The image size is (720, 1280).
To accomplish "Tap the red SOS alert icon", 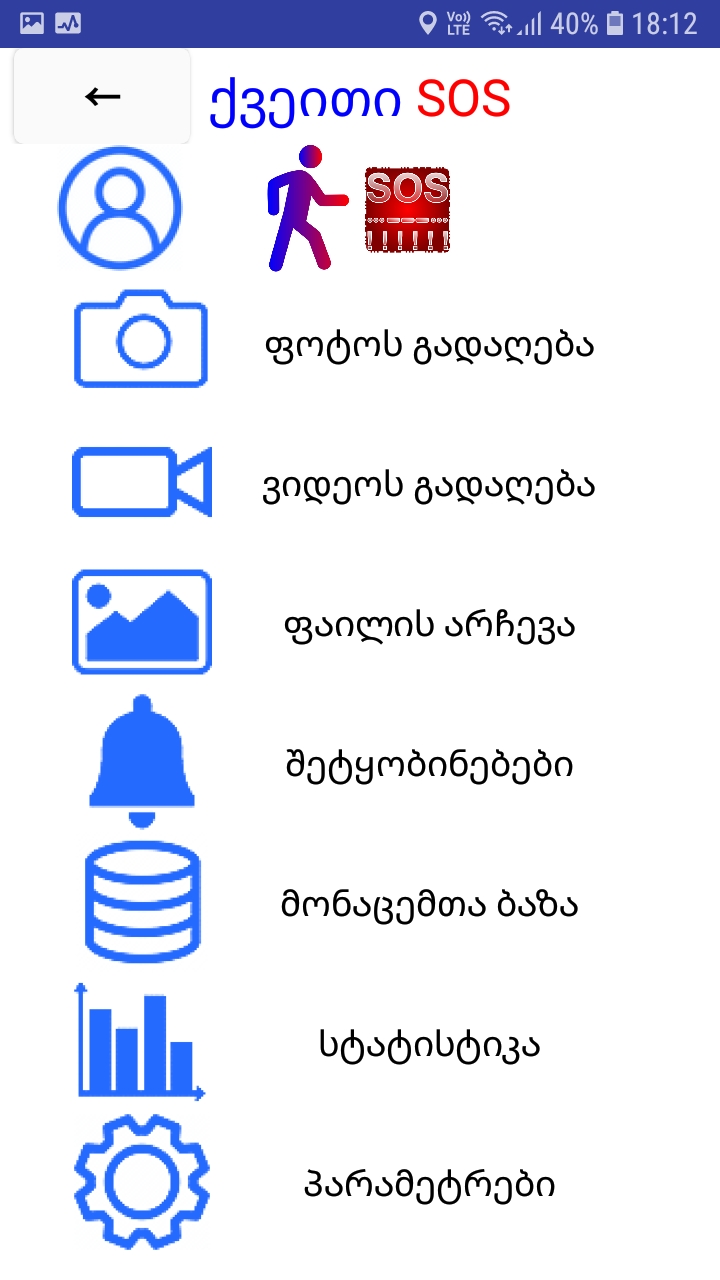I will point(406,208).
